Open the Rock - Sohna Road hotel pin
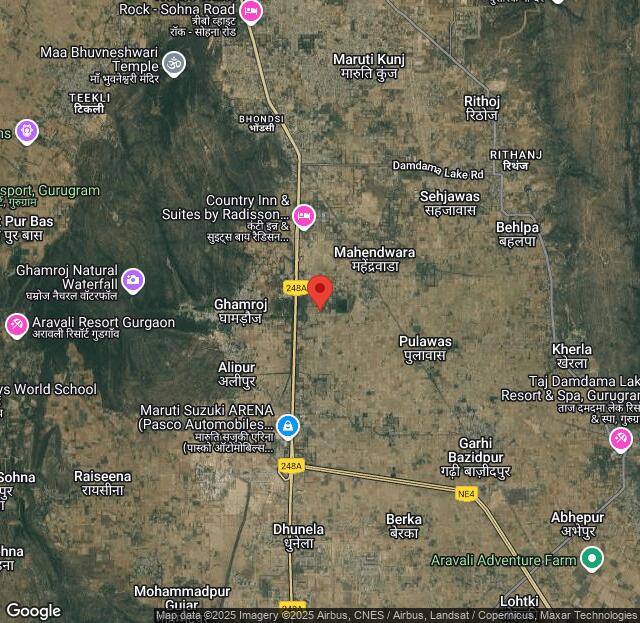Viewport: 640px width, 623px height. [x=250, y=12]
